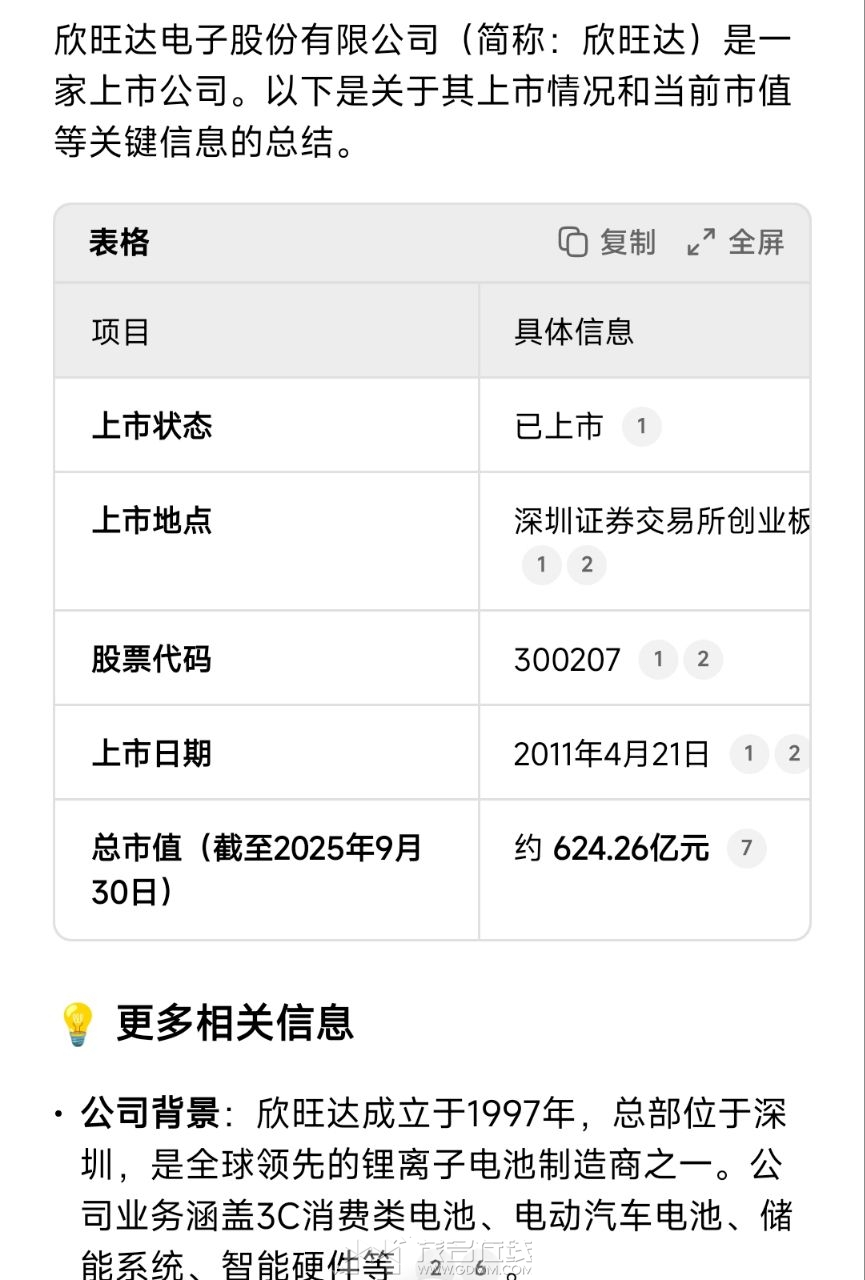Open citation 1 next to 2011年4月21日
The image size is (865, 1280).
(x=749, y=754)
